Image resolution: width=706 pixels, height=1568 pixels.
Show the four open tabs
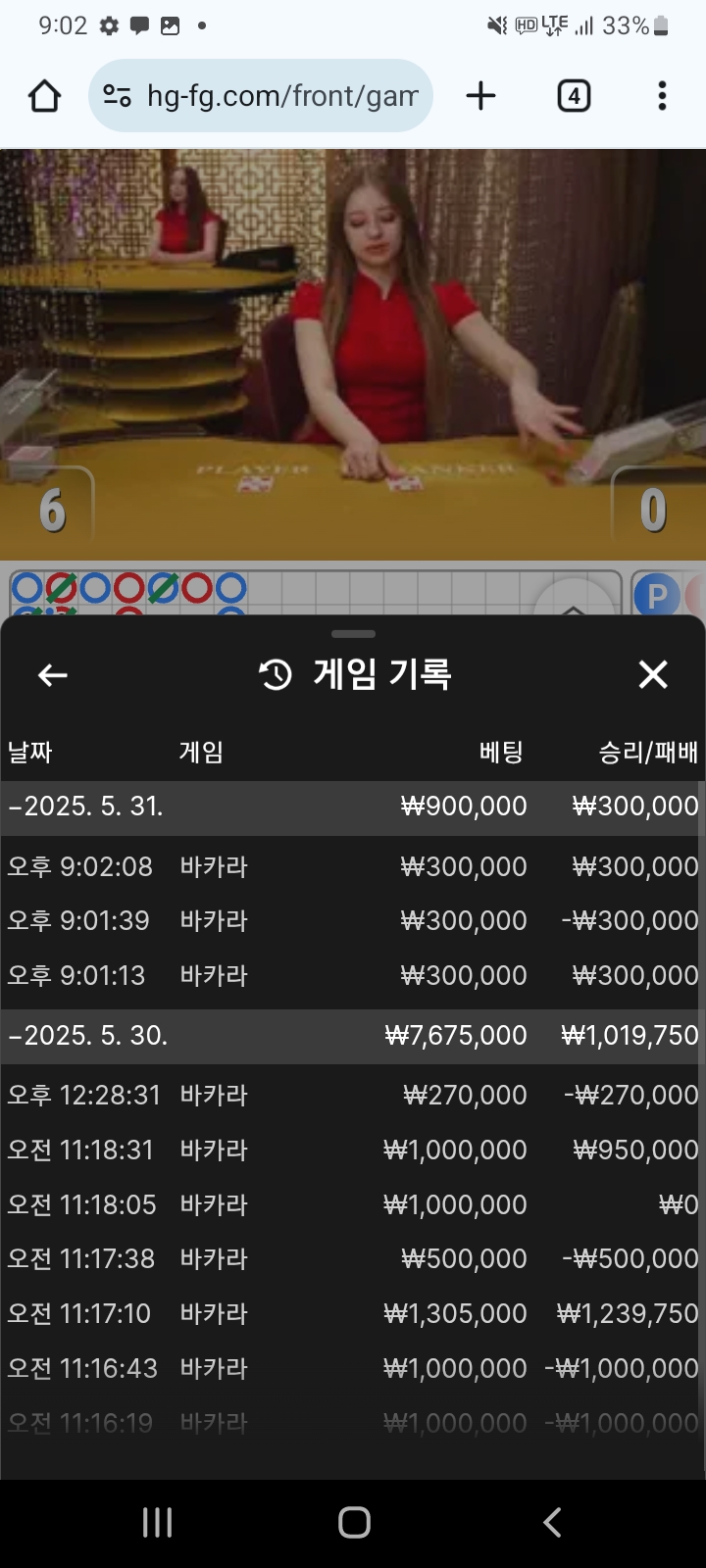574,96
